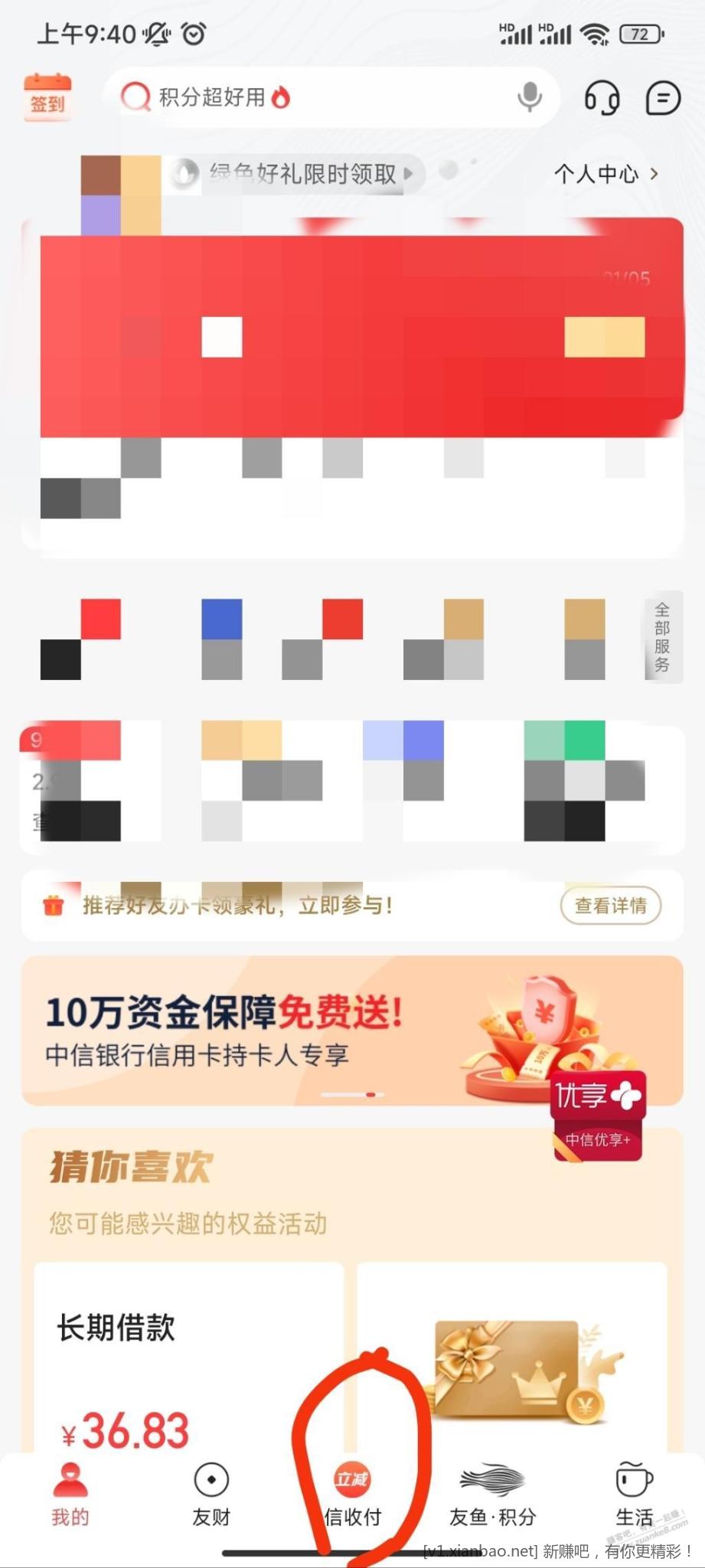Switch to the 信收付 tab
The height and width of the screenshot is (1568, 705).
[x=352, y=1494]
